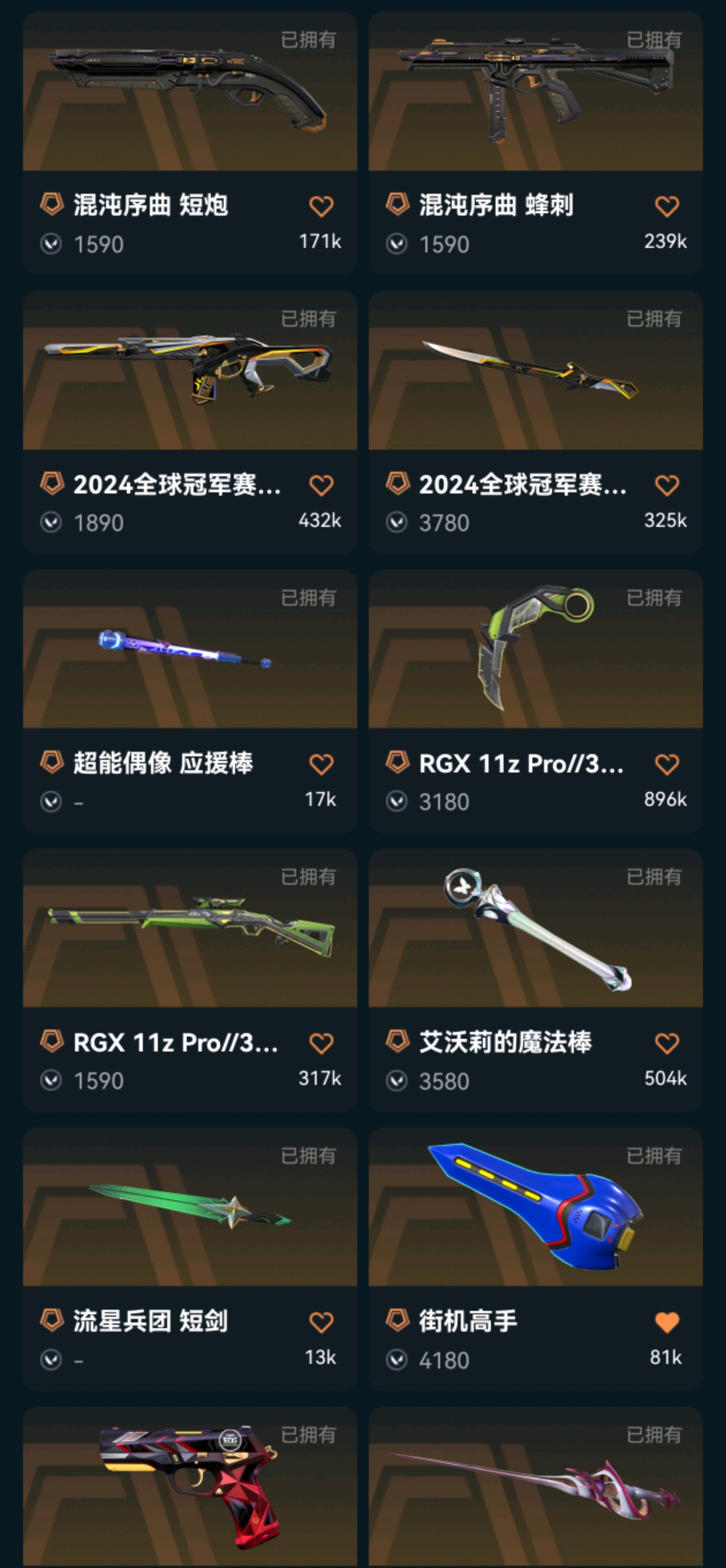
Task: Open 流星兵团 短剑 skin card
Action: pyautogui.click(x=190, y=1259)
